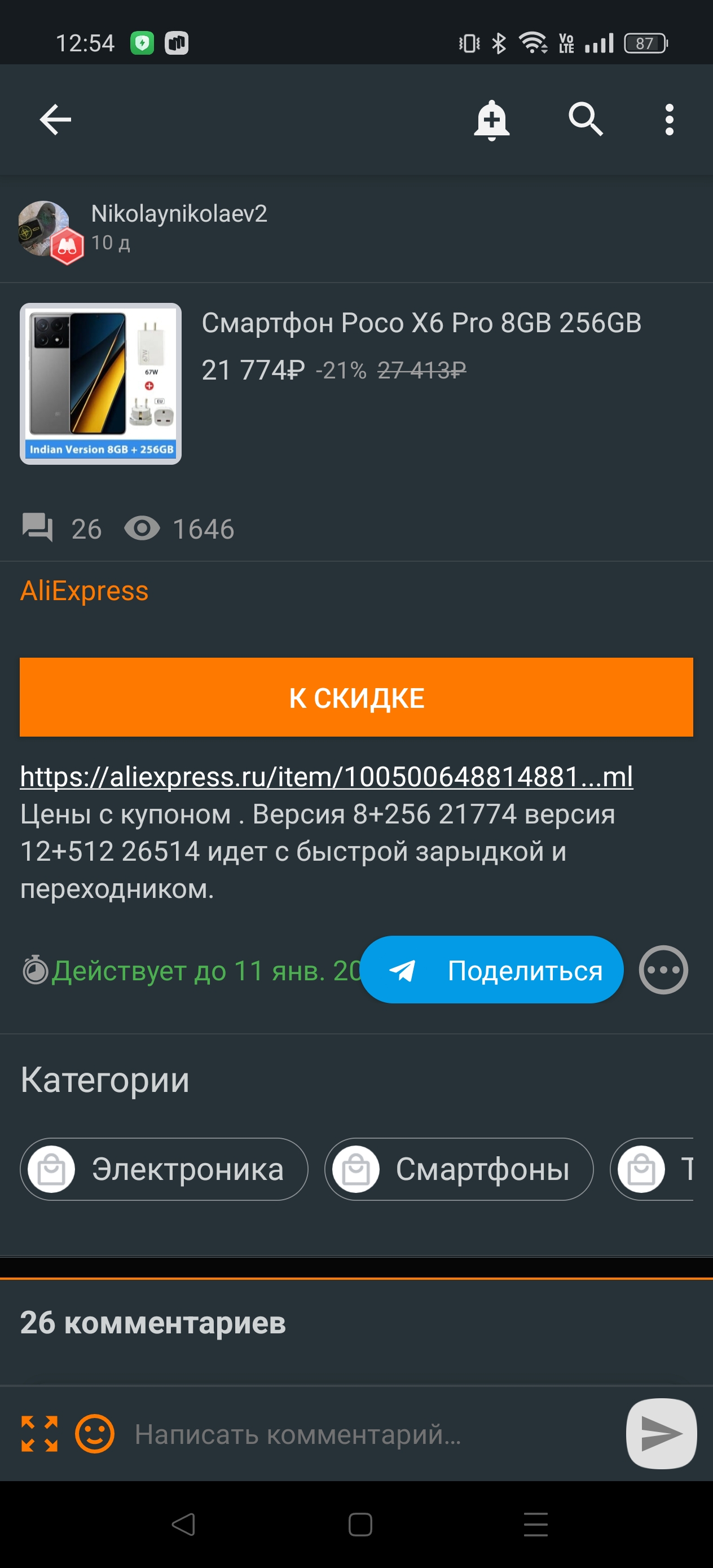Screen dimensions: 713x1568
Task: Tap the system home button
Action: click(360, 1525)
